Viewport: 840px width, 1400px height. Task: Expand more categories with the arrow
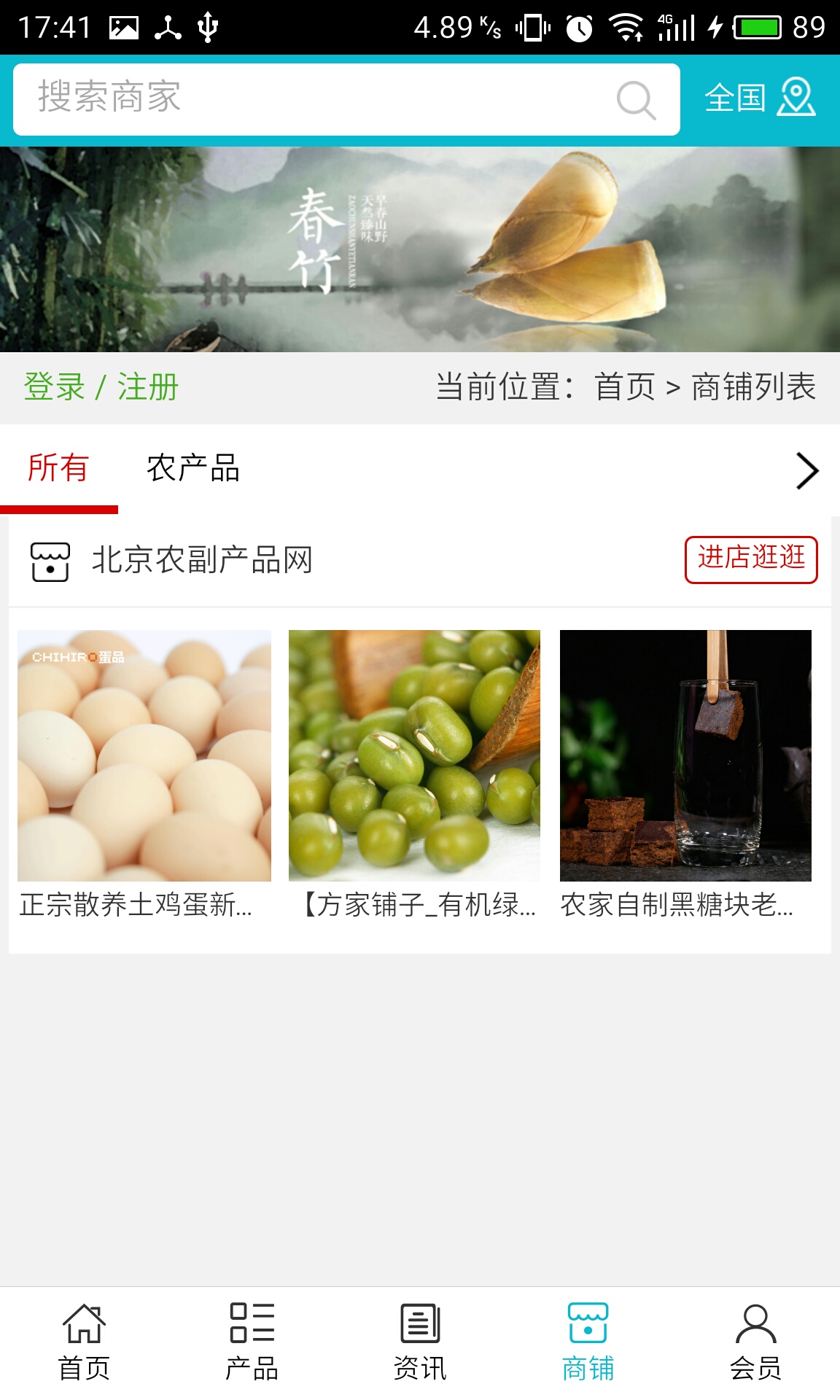[806, 471]
